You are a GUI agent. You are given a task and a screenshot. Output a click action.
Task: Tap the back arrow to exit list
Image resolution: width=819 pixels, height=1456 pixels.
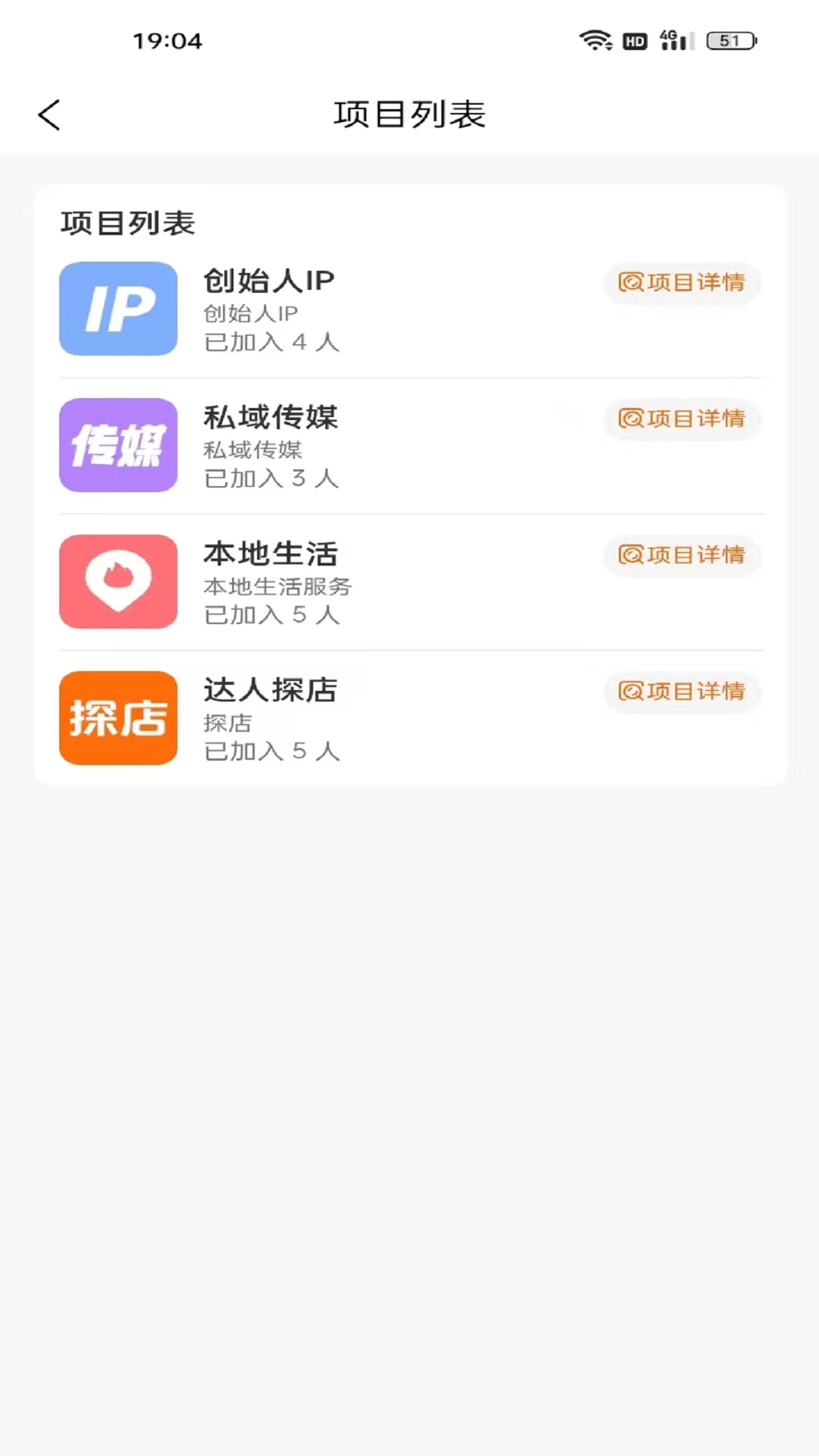pyautogui.click(x=49, y=115)
